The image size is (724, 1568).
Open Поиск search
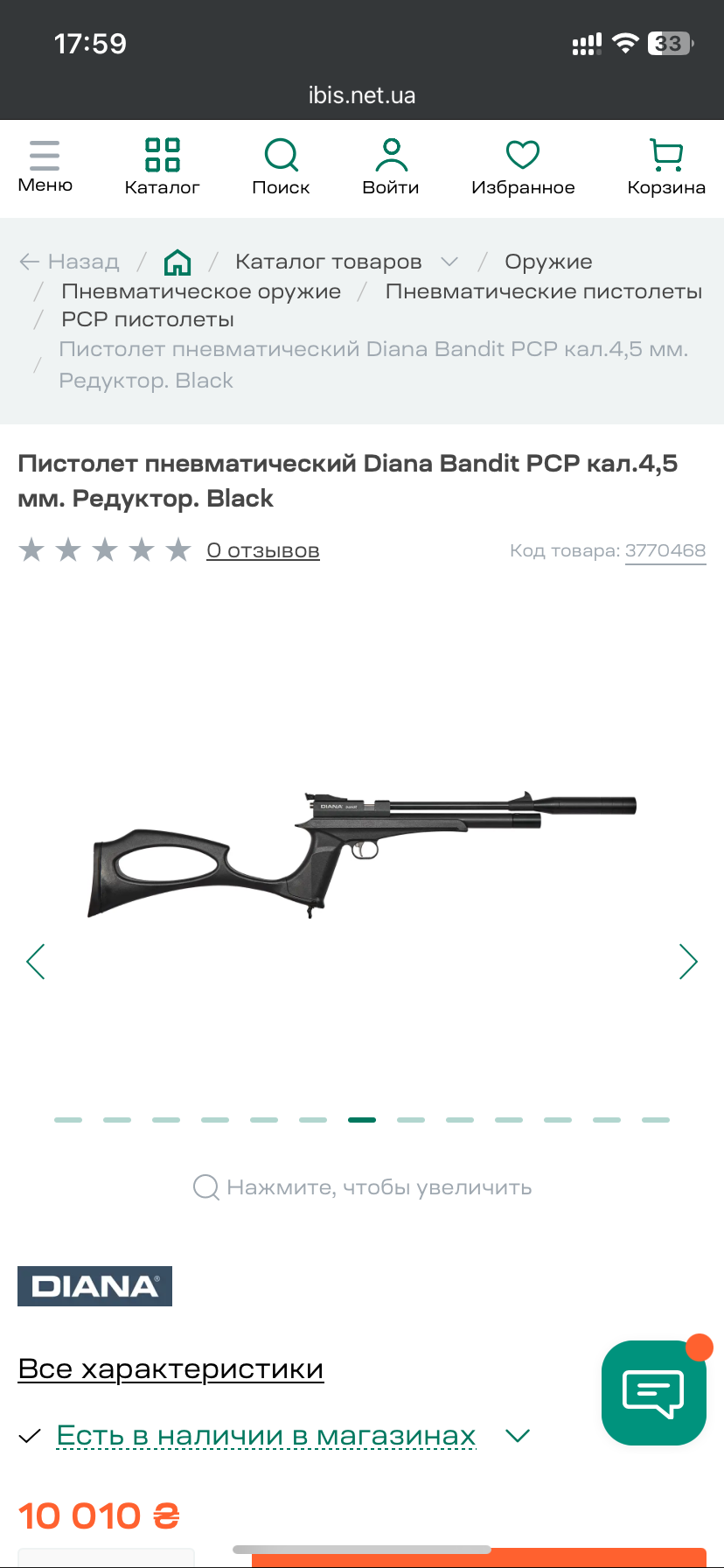point(281,166)
